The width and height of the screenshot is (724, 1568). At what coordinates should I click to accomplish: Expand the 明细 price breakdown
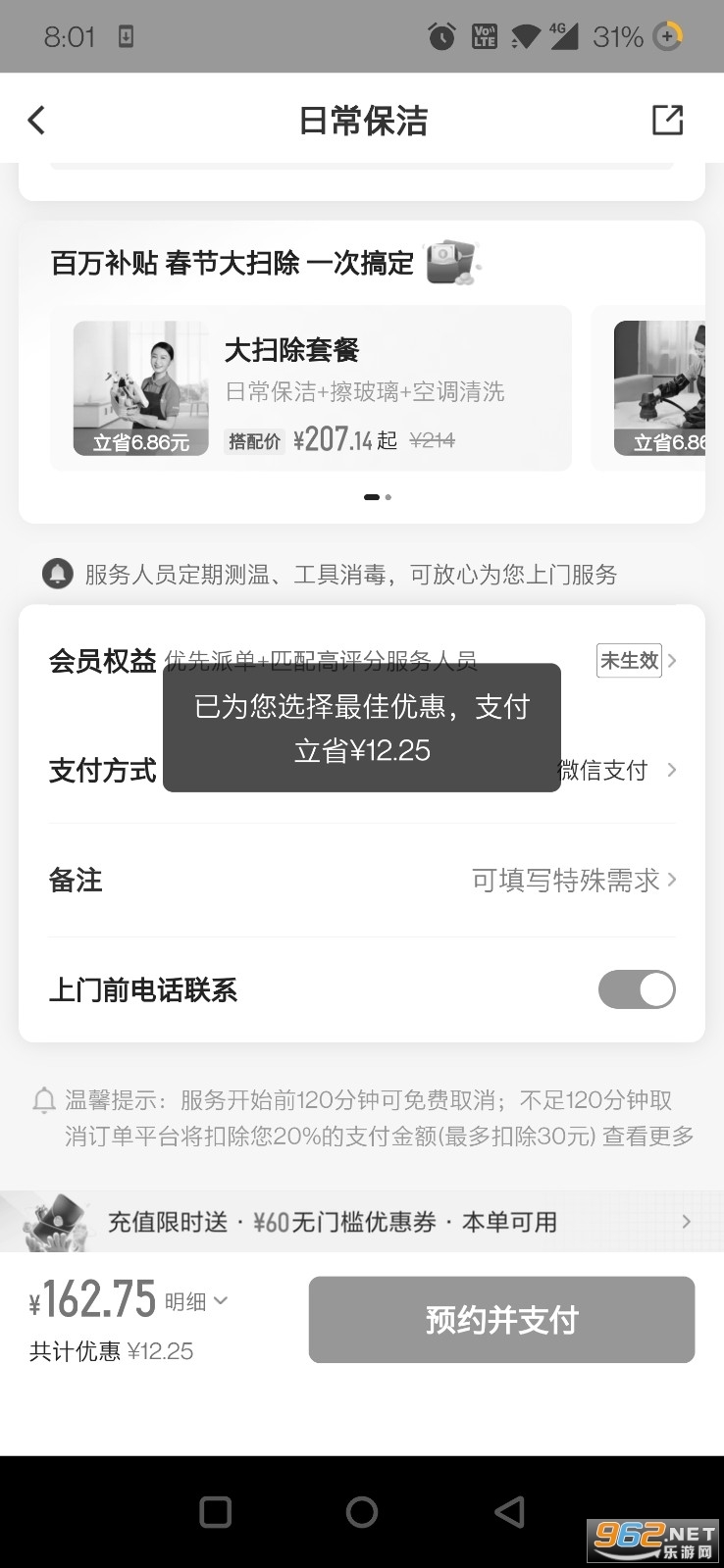click(x=196, y=1301)
